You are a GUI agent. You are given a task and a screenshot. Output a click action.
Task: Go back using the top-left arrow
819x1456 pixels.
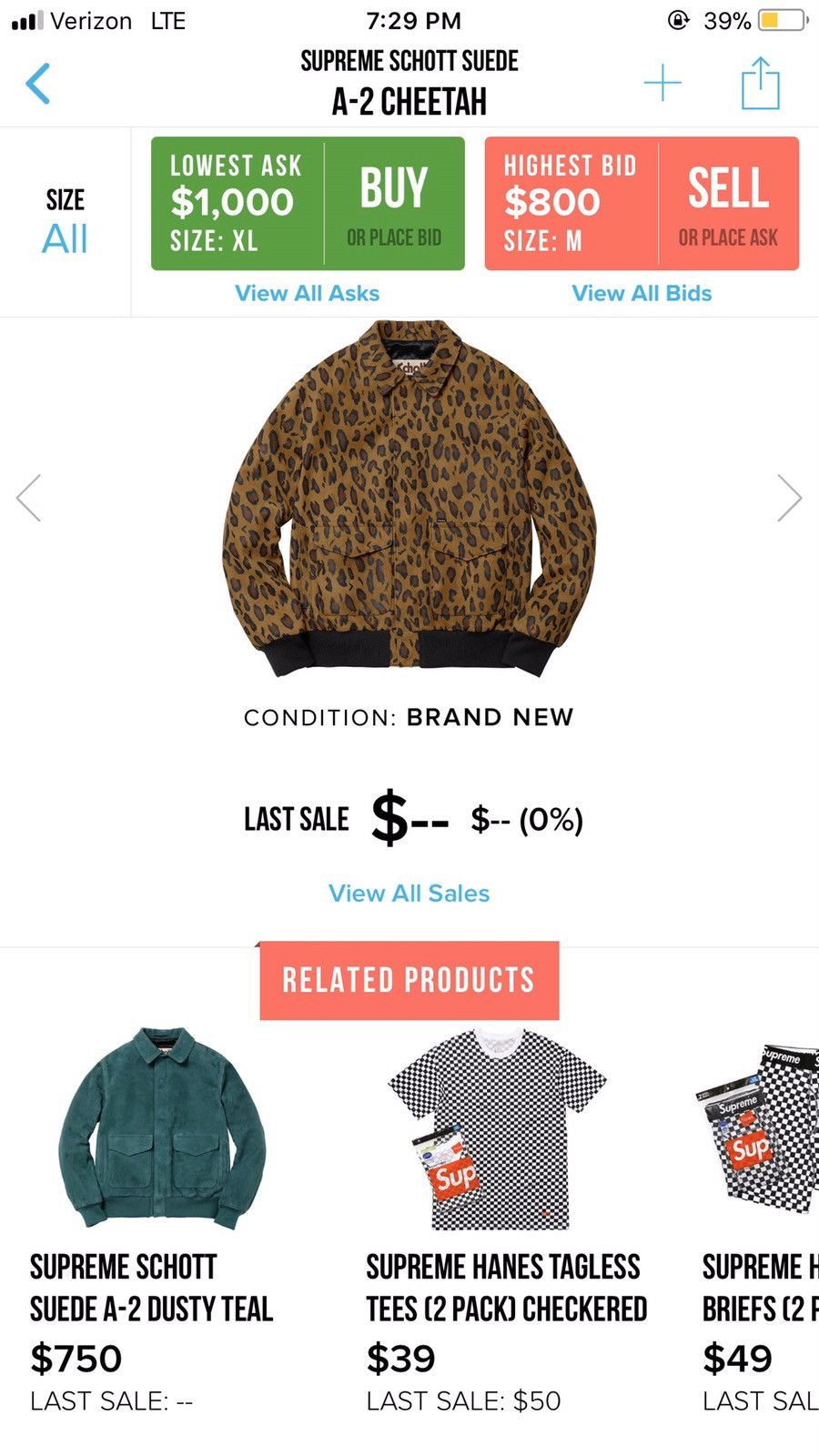tap(38, 84)
